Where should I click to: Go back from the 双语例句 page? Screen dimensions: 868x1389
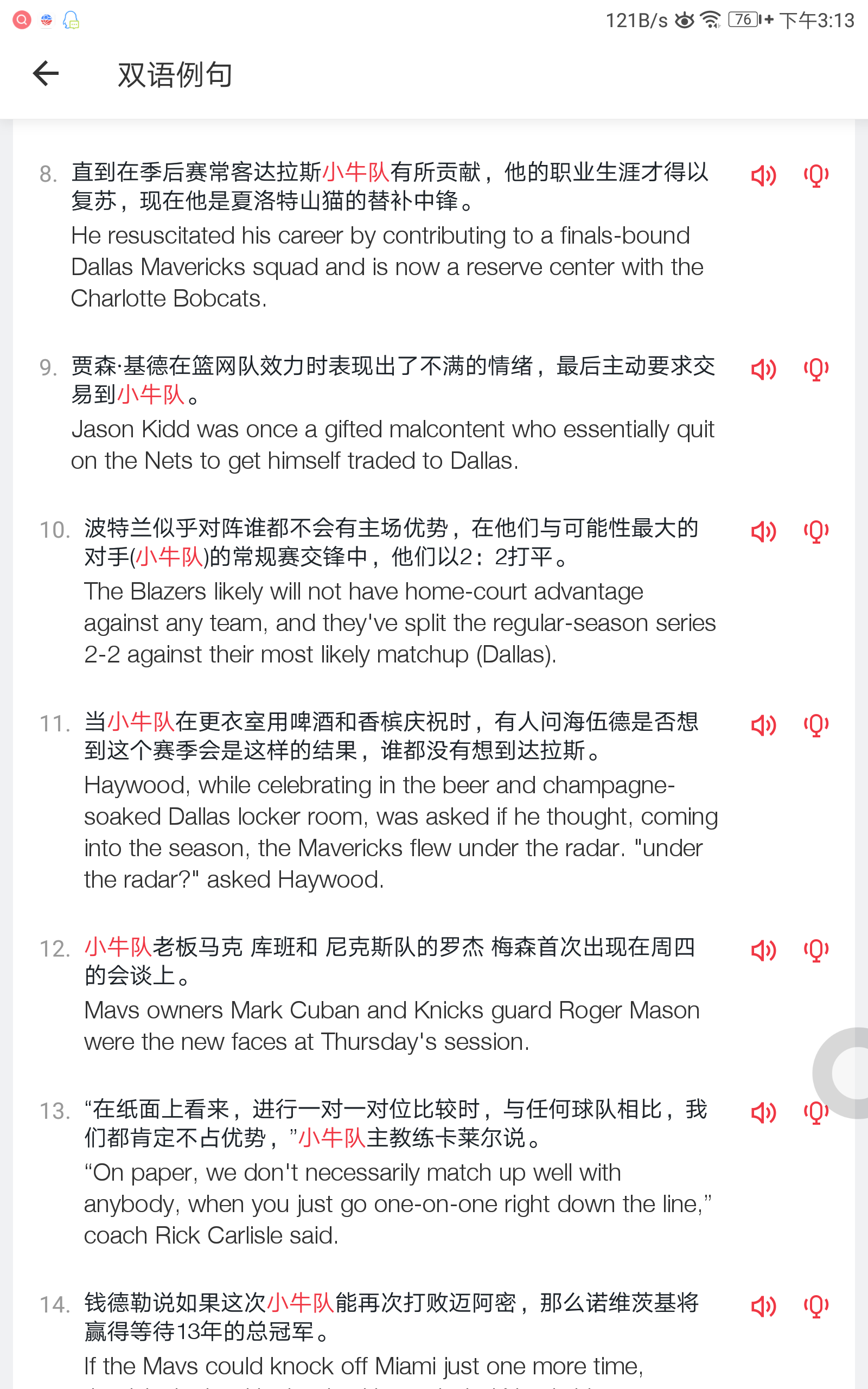click(x=46, y=73)
